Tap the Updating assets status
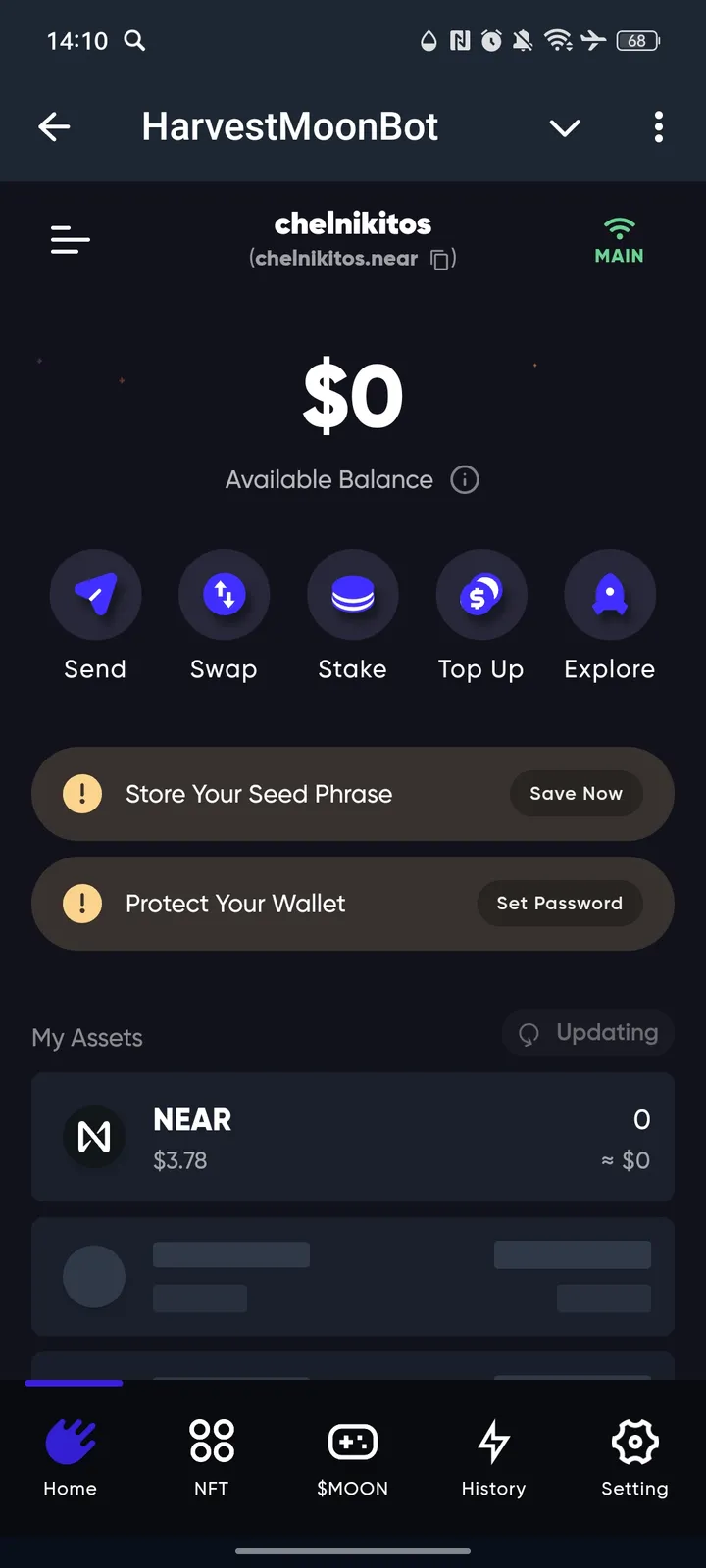Image resolution: width=706 pixels, height=1568 pixels. [587, 1032]
